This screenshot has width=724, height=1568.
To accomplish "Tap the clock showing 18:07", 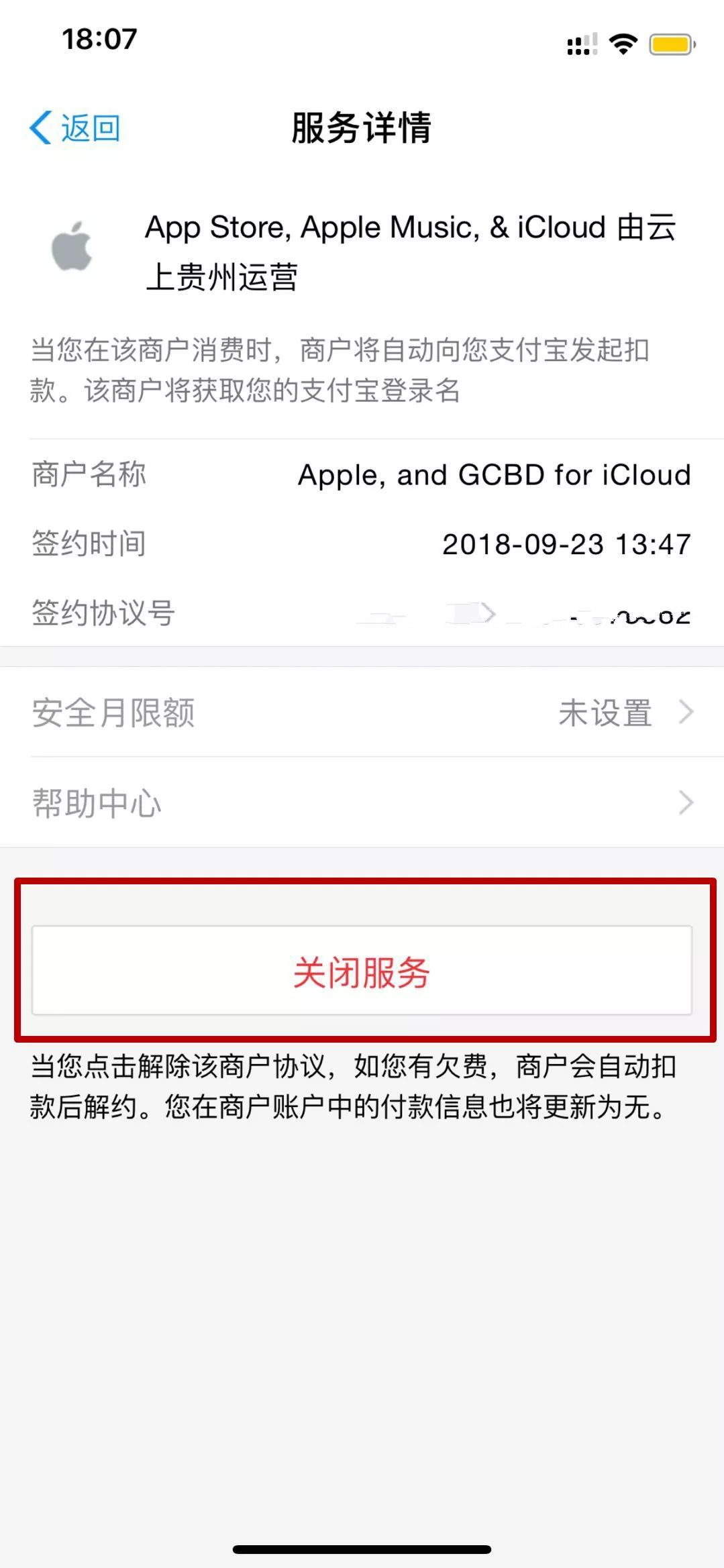I will [99, 40].
